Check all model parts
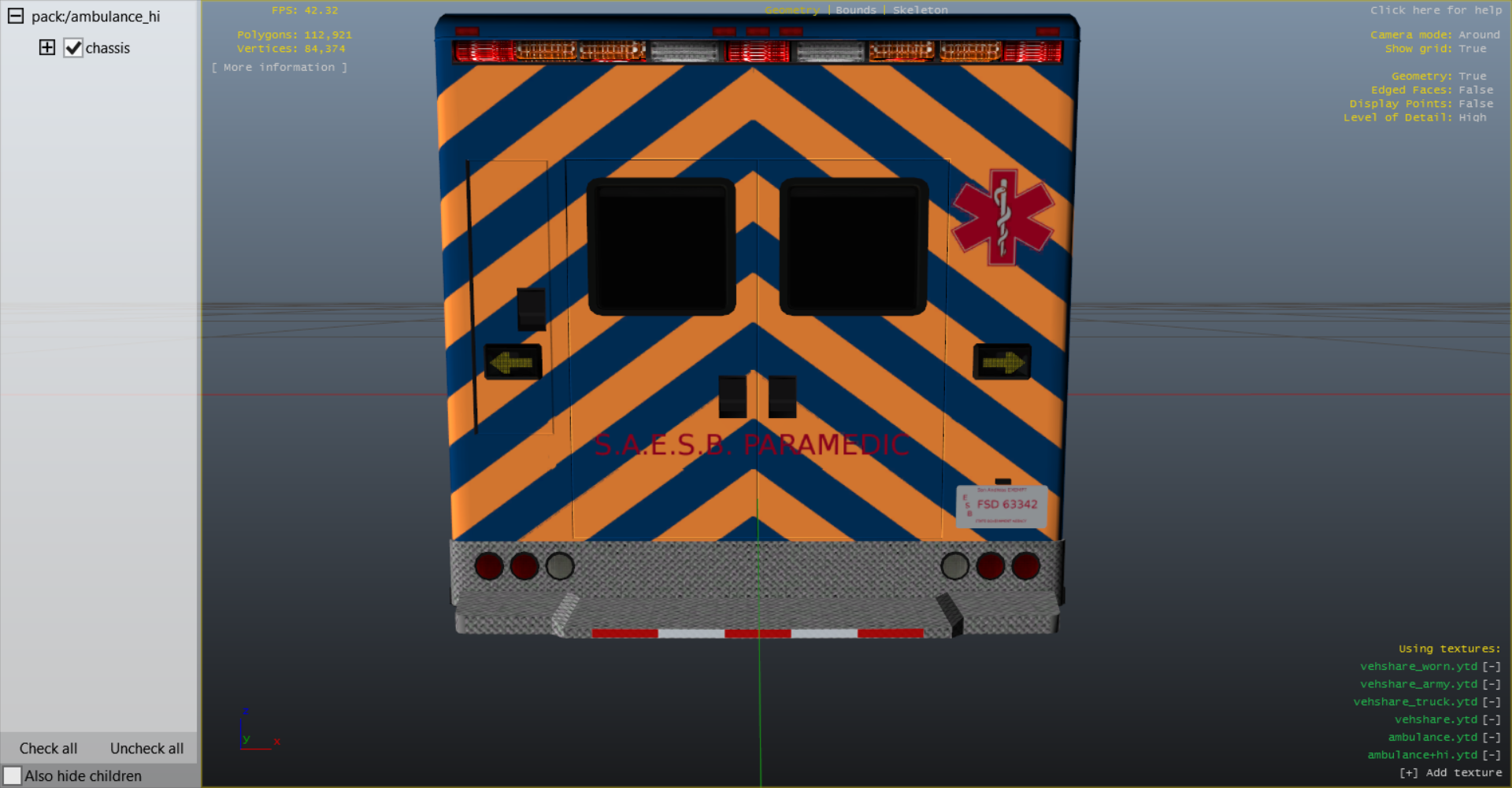This screenshot has width=1512, height=788. point(48,749)
